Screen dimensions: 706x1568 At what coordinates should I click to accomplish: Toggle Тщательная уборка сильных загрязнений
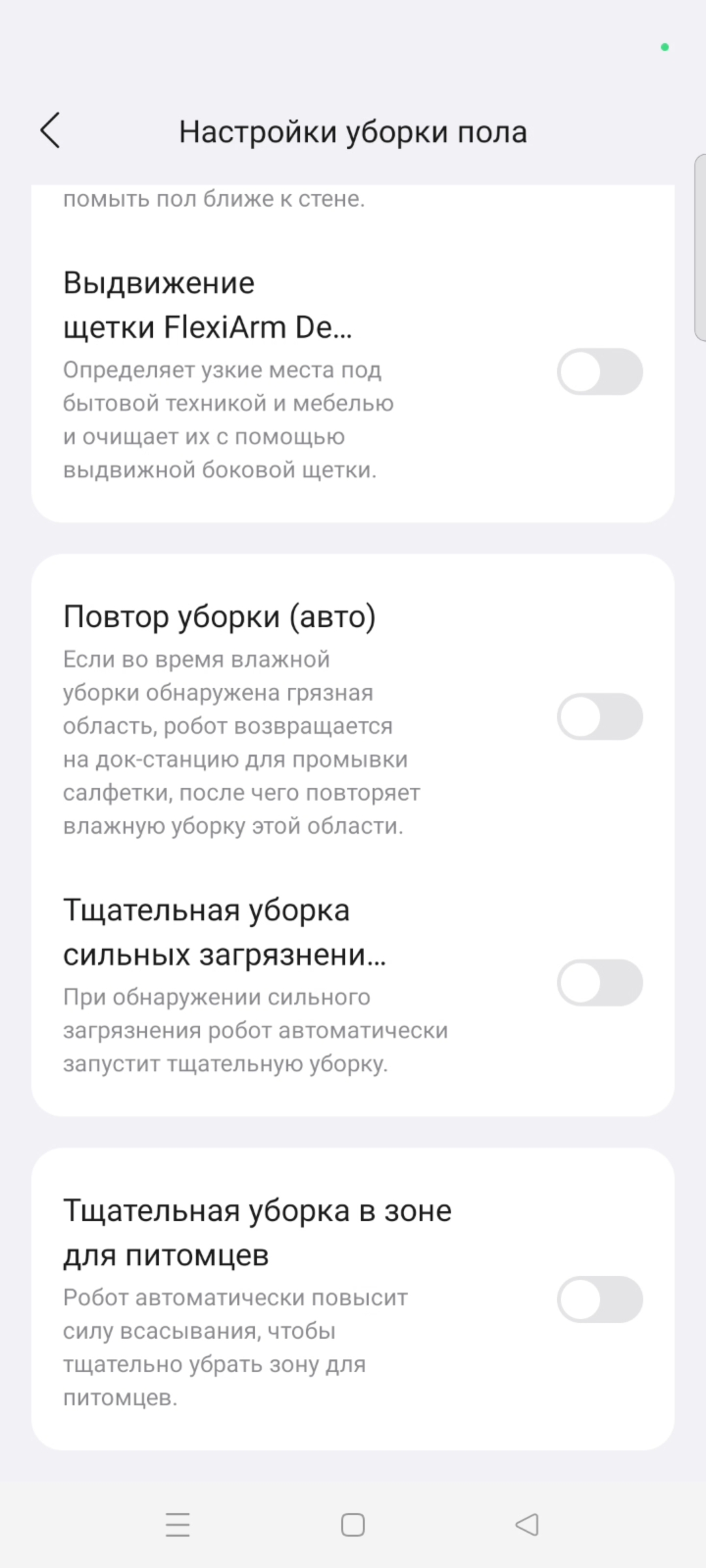pyautogui.click(x=599, y=983)
